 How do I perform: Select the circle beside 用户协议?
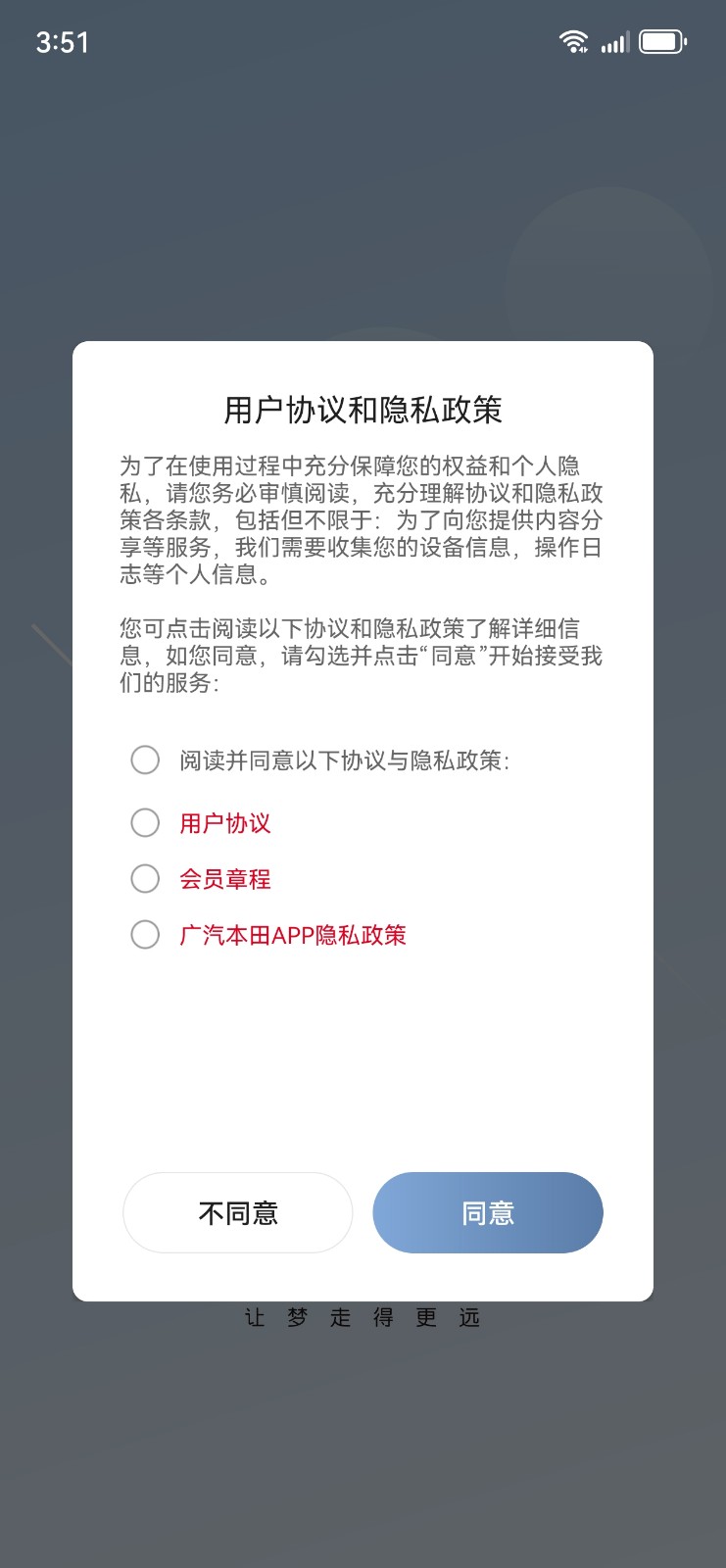point(145,822)
